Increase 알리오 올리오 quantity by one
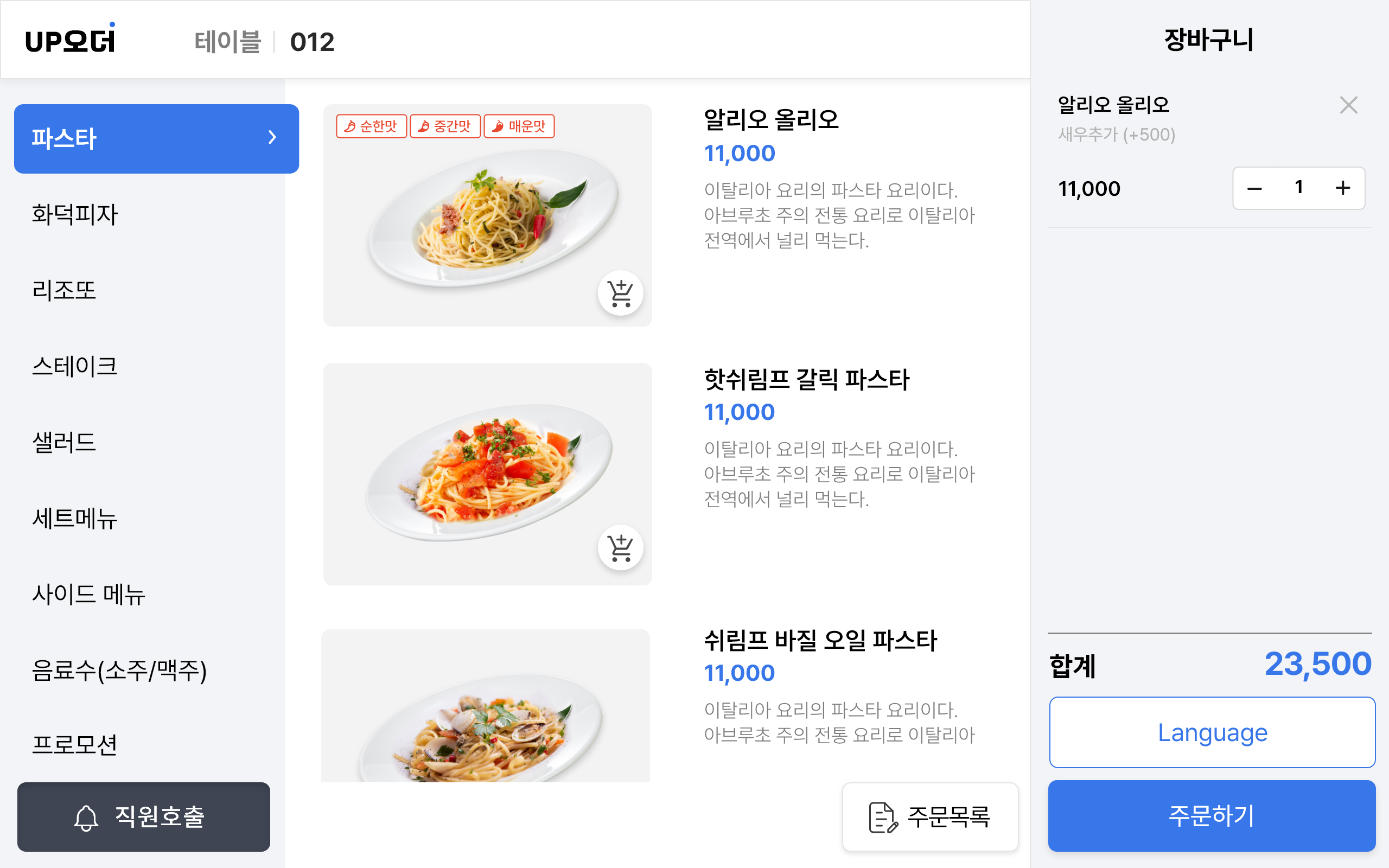Screen dimensions: 1389x868 (1342, 188)
